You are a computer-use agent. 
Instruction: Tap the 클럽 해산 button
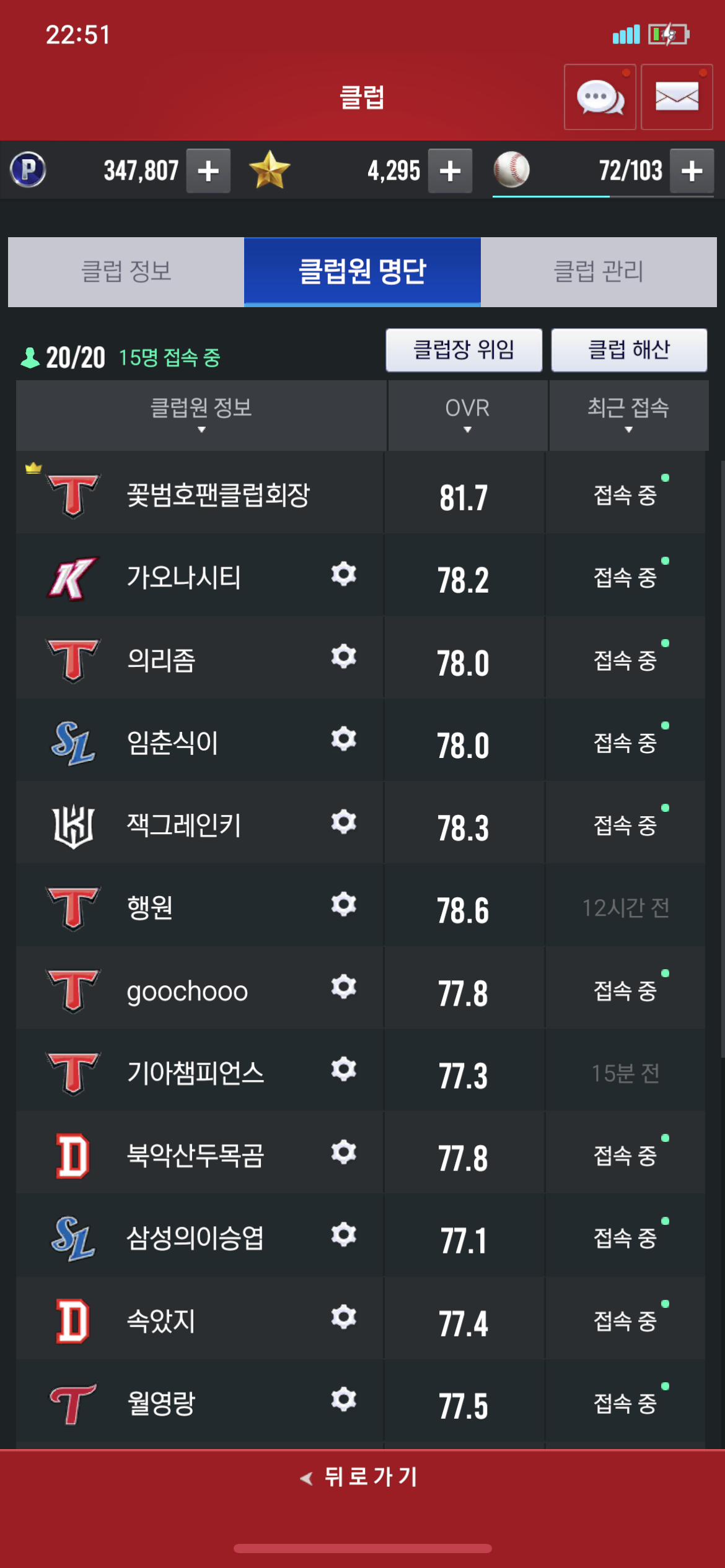(629, 350)
